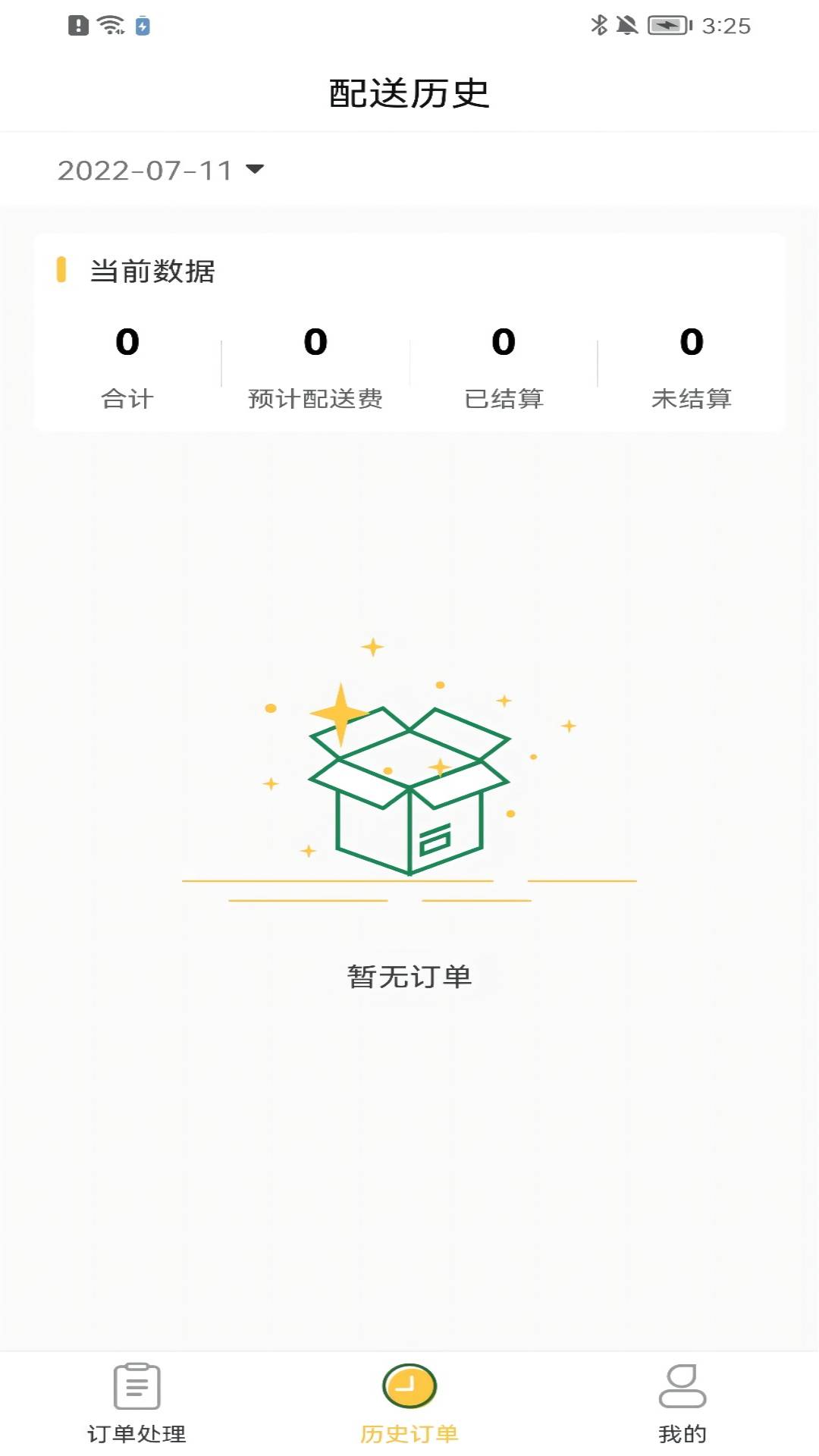Switch to the 订单处理 tab
Image resolution: width=819 pixels, height=1456 pixels.
136,1403
